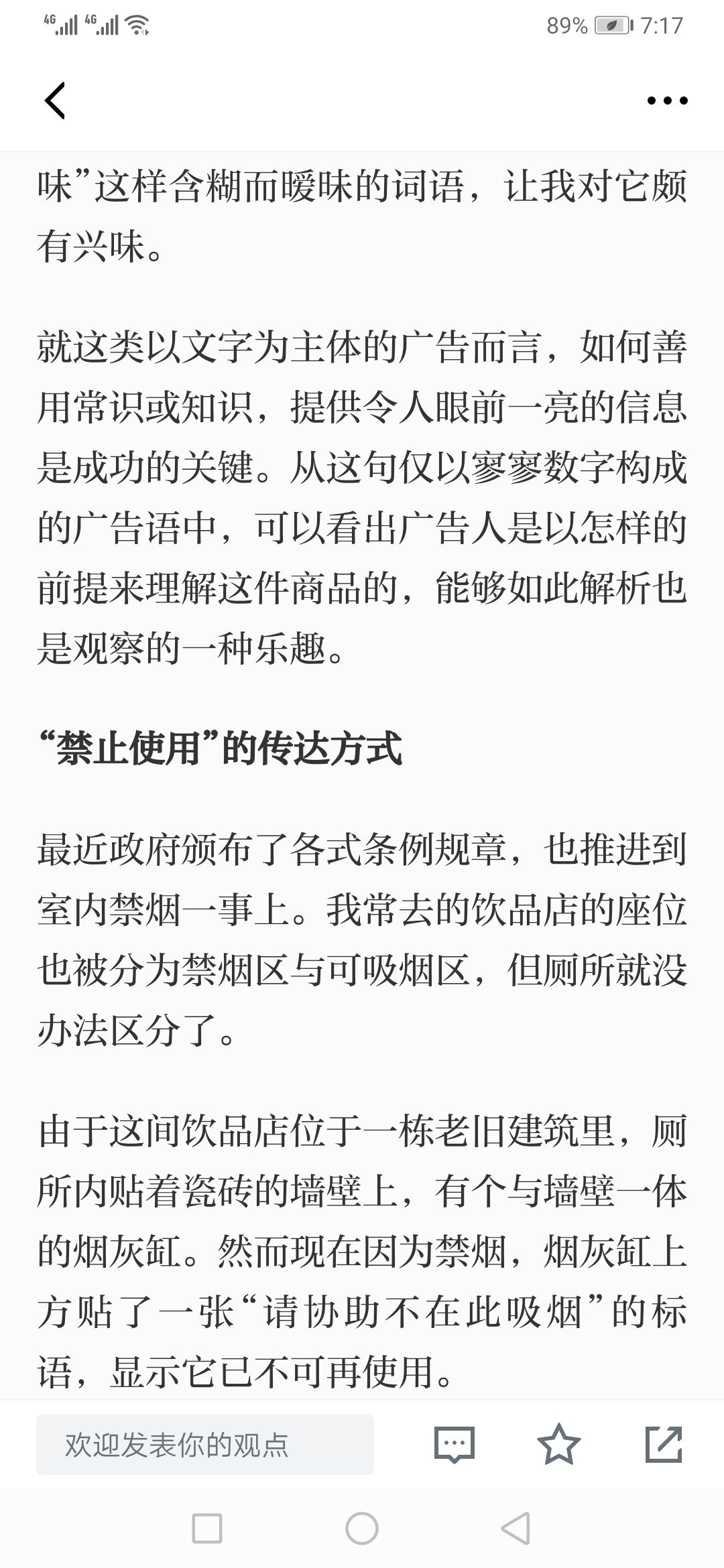Tap the system home button
The height and width of the screenshot is (1568, 724).
click(x=362, y=1528)
